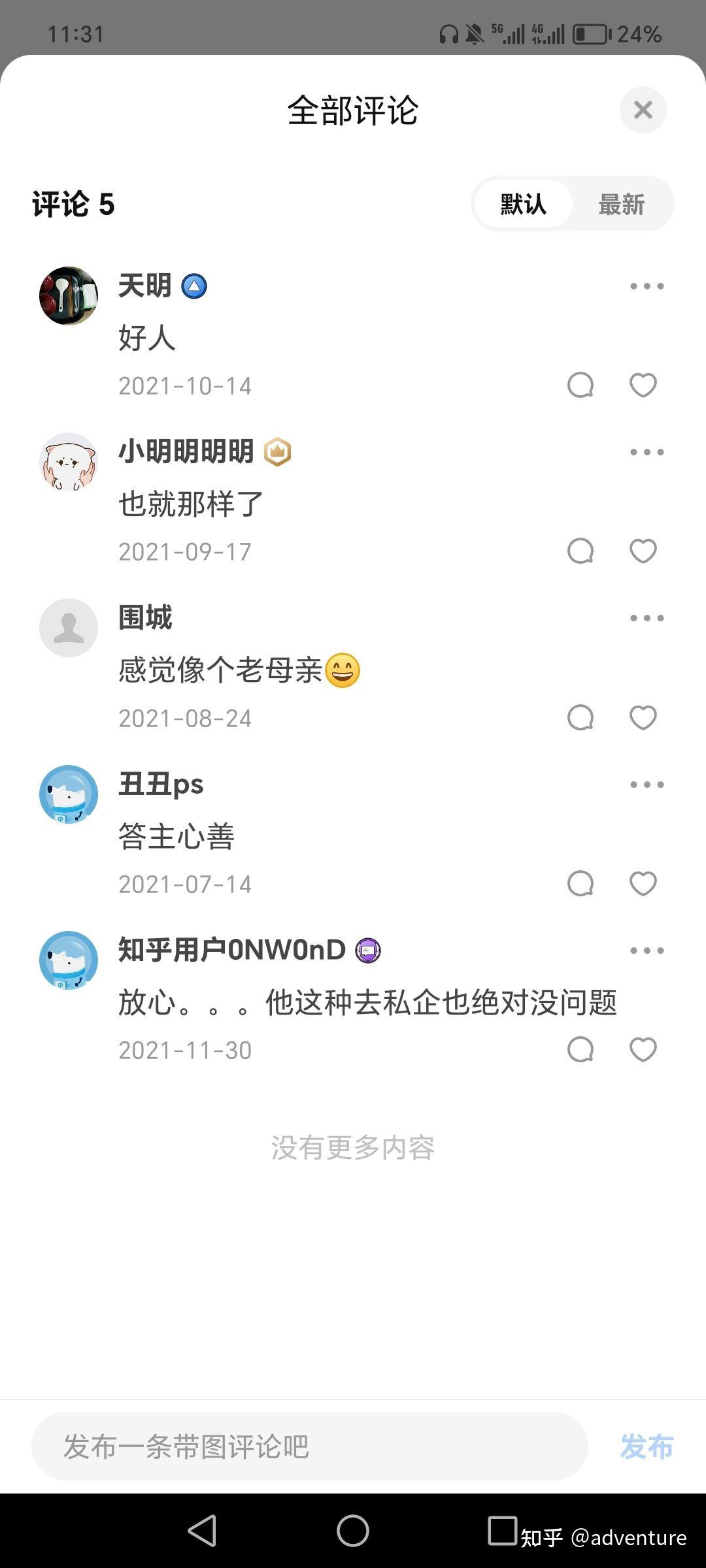
Task: Reply to 围城's comment
Action: tap(580, 717)
